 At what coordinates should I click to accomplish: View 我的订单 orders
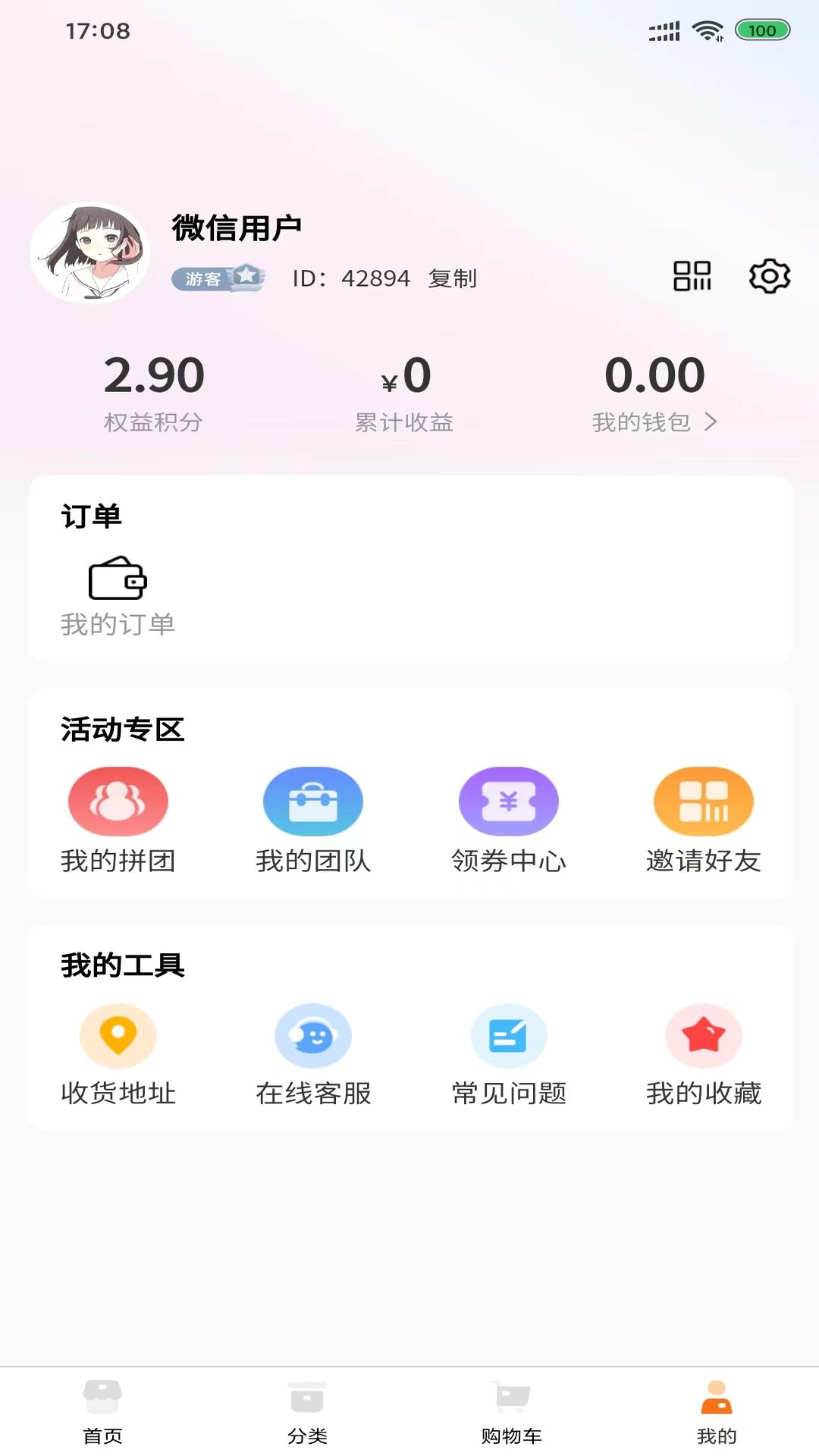point(118,597)
